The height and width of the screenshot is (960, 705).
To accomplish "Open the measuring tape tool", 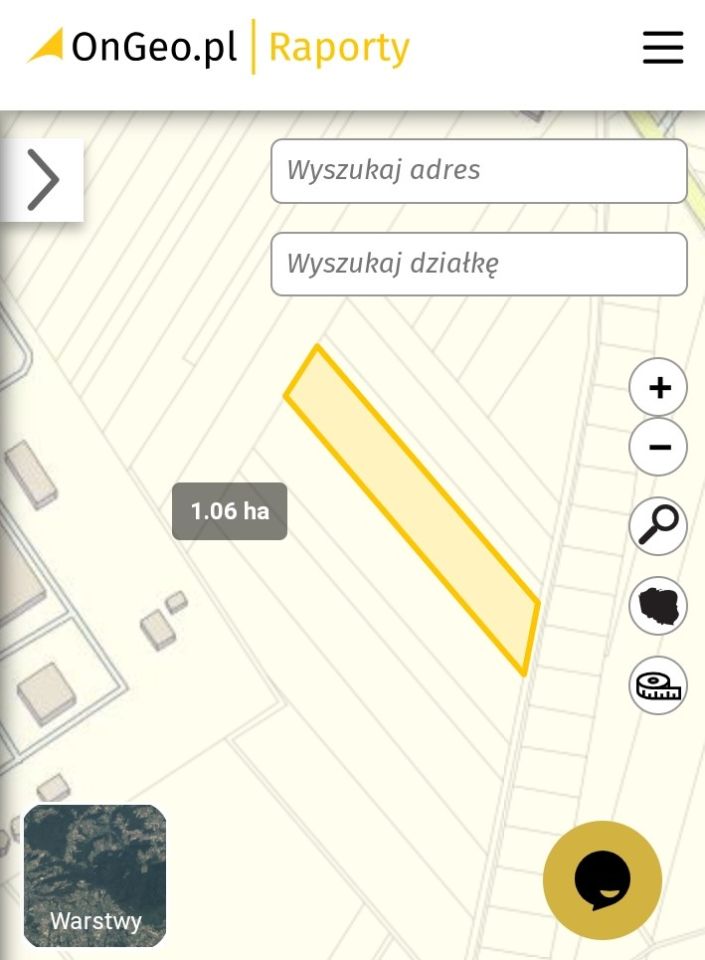I will [x=658, y=685].
